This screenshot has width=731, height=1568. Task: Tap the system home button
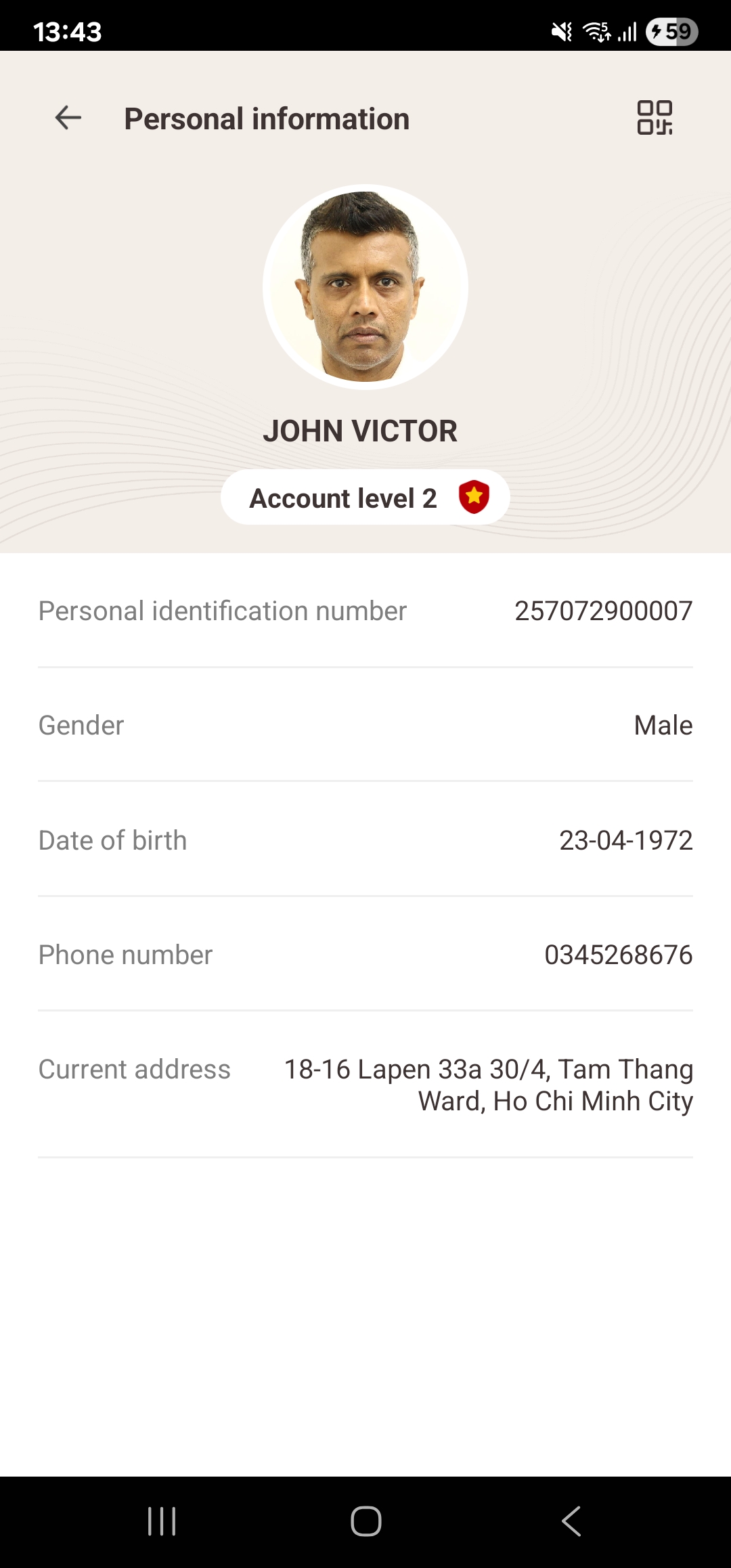coord(365,1521)
